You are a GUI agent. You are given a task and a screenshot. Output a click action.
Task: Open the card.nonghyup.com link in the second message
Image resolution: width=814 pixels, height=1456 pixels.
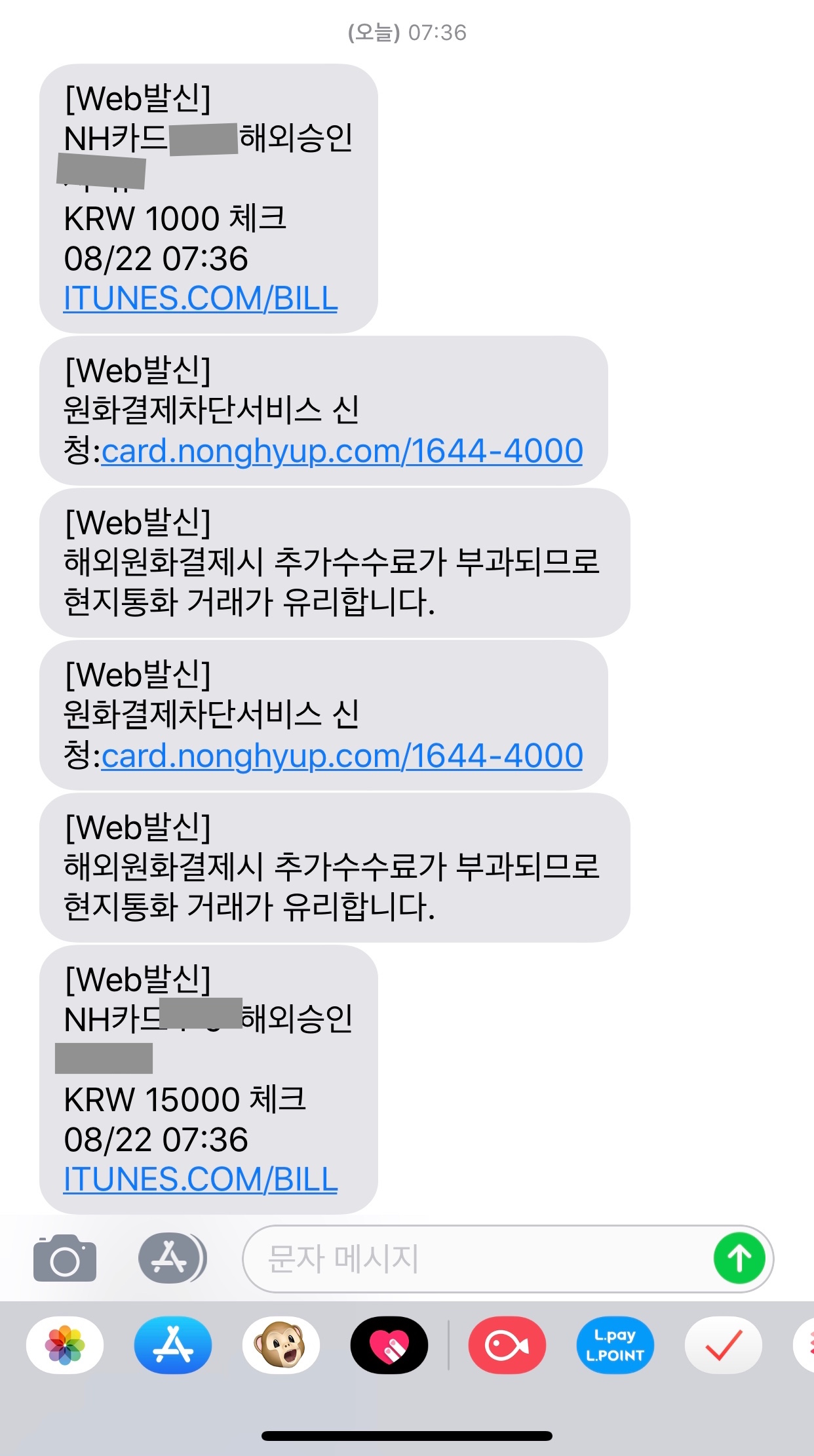[341, 451]
